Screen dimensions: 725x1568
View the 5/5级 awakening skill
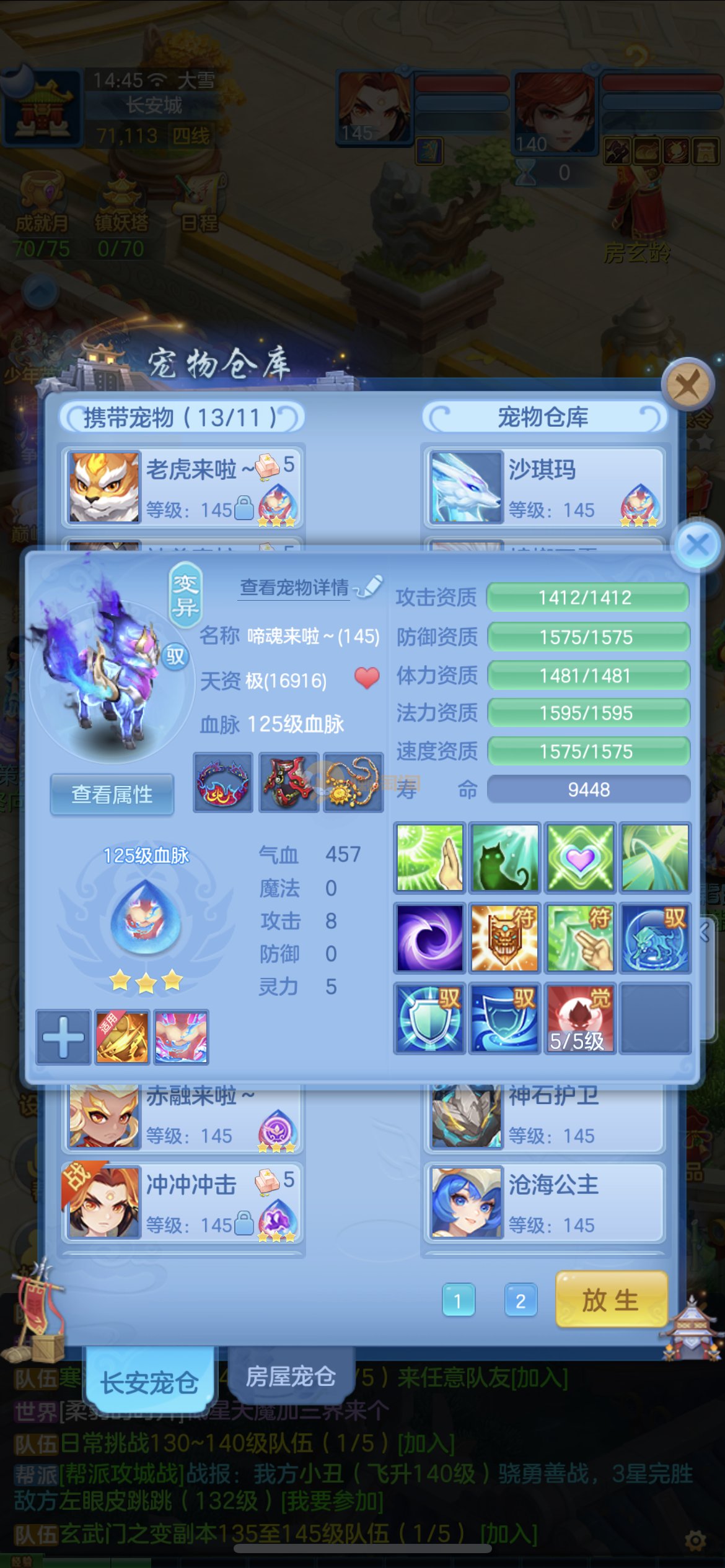click(580, 1018)
